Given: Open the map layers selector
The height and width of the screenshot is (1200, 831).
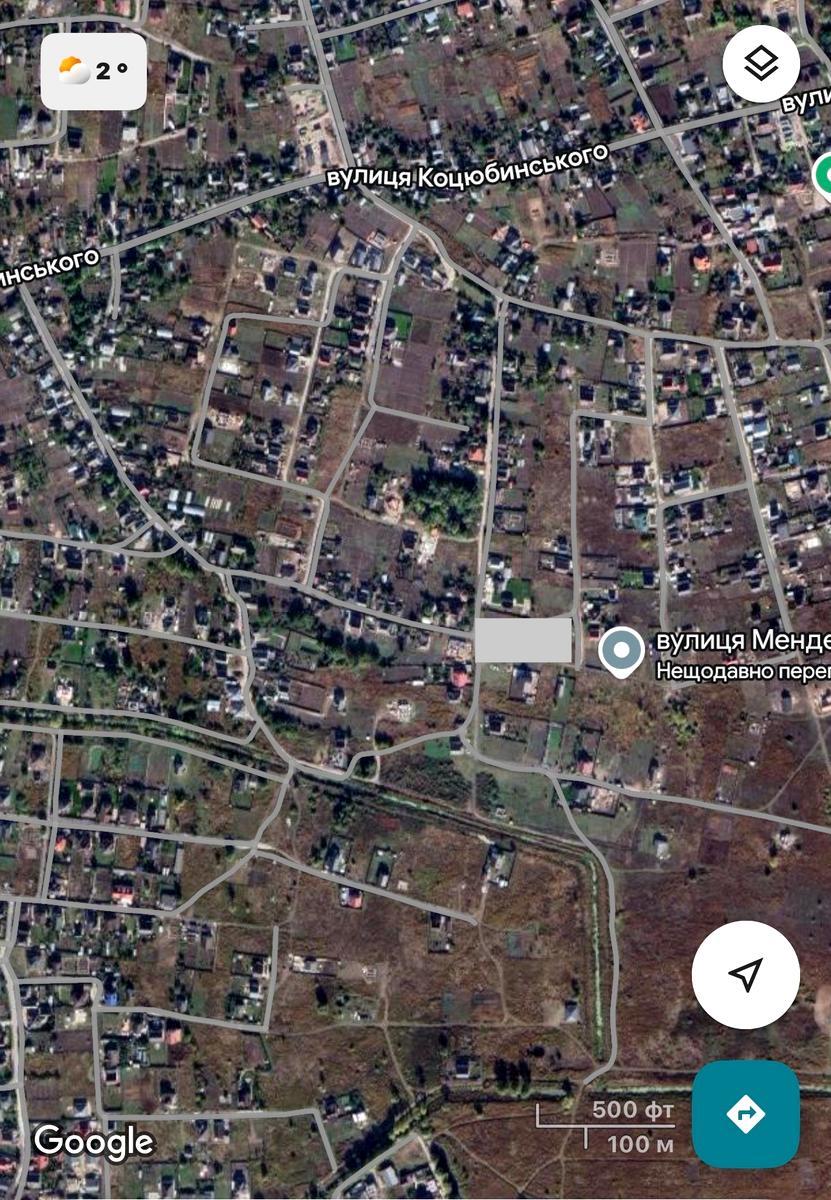Looking at the screenshot, I should [x=761, y=65].
